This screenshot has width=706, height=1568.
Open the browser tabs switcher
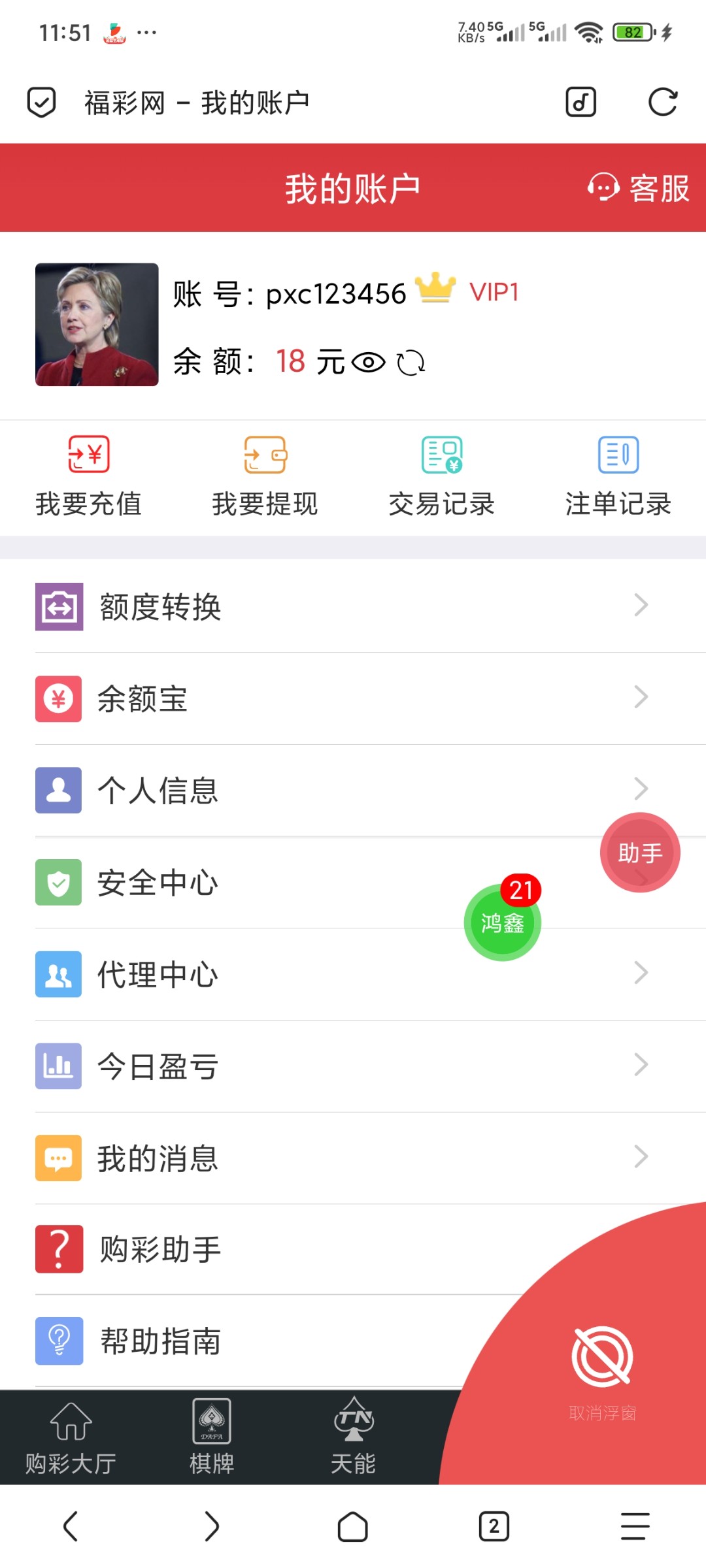click(494, 1527)
